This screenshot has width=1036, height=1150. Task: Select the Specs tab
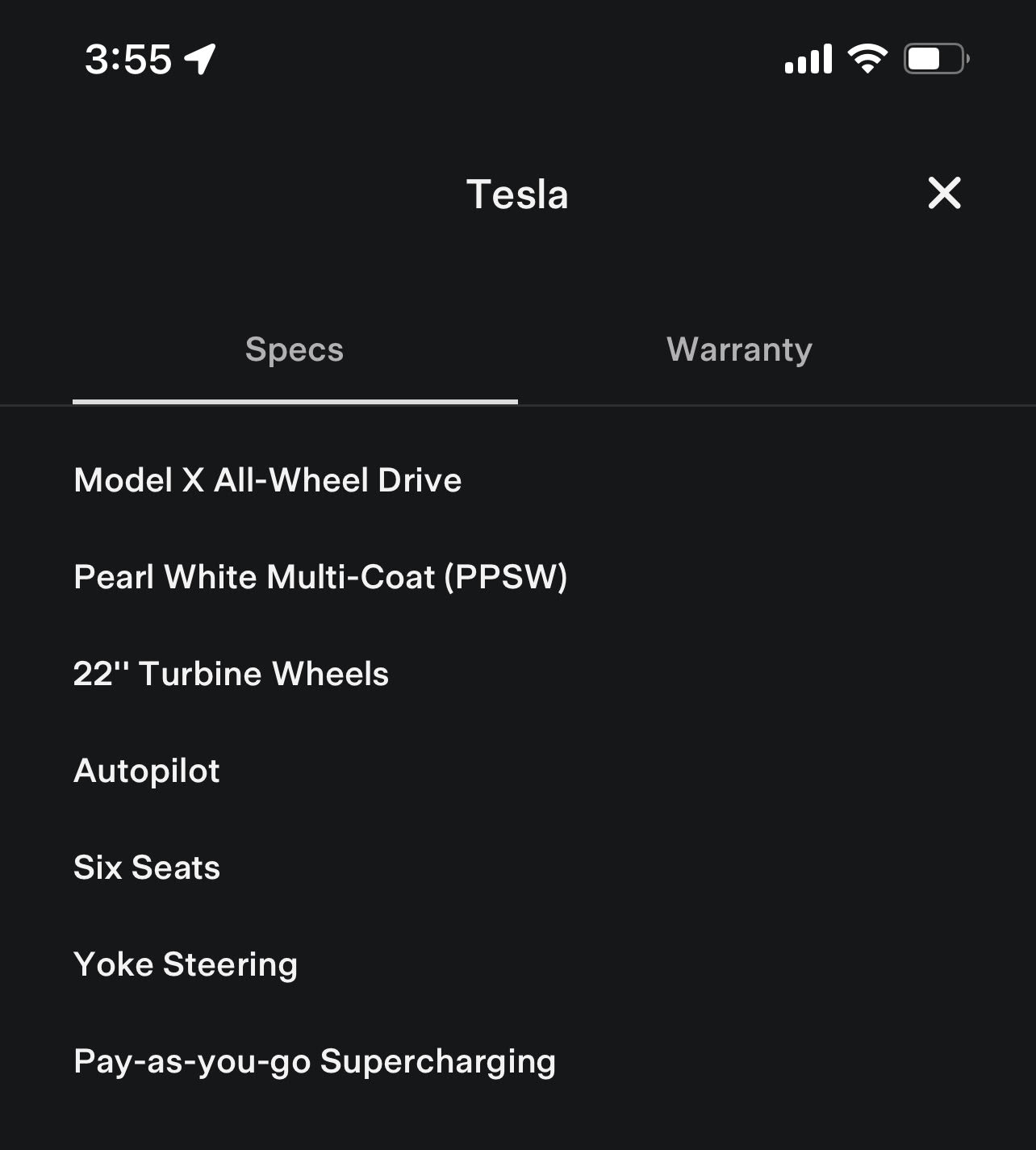(x=295, y=349)
